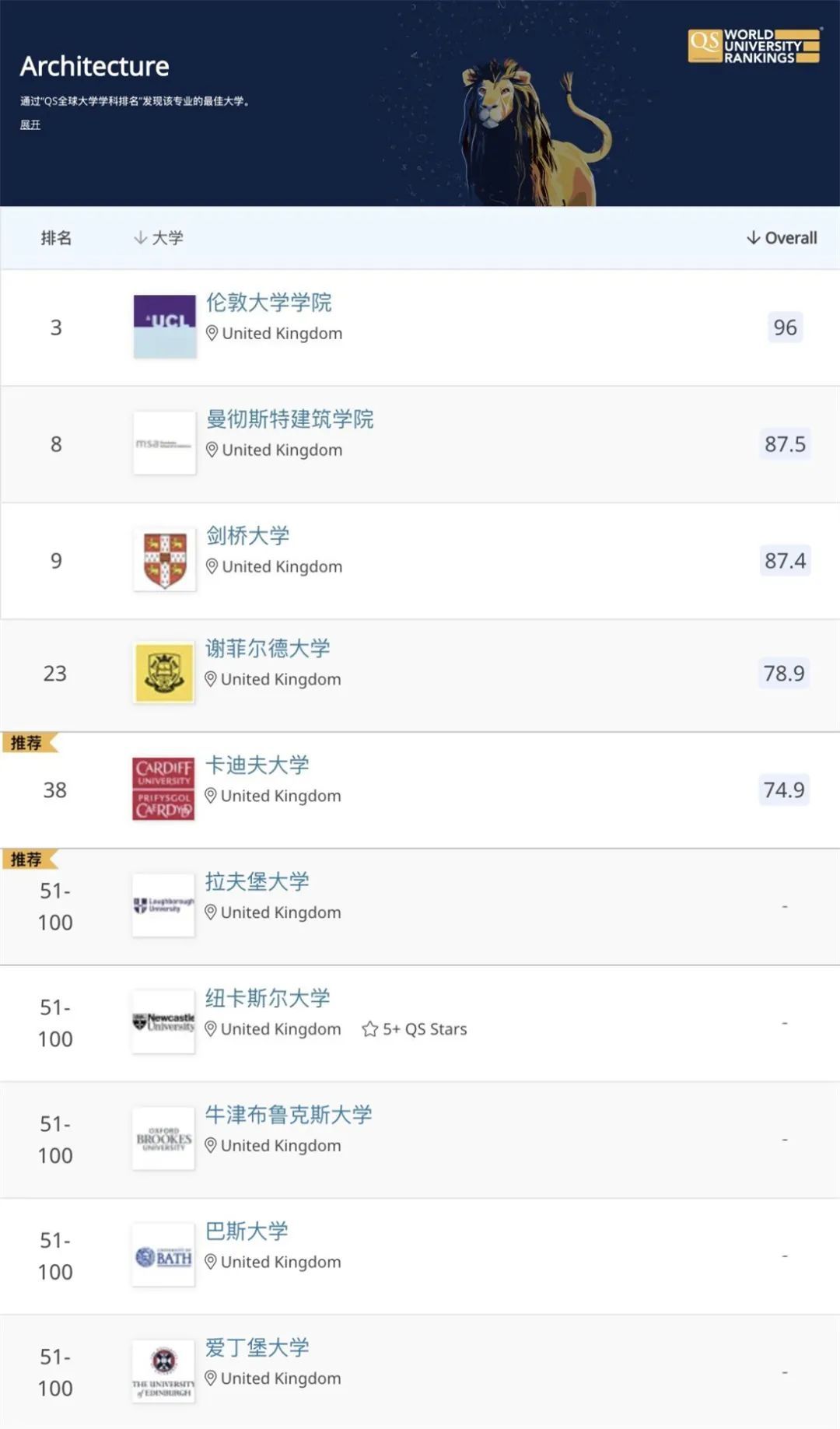Open 巴斯大学 university page

[x=247, y=1231]
